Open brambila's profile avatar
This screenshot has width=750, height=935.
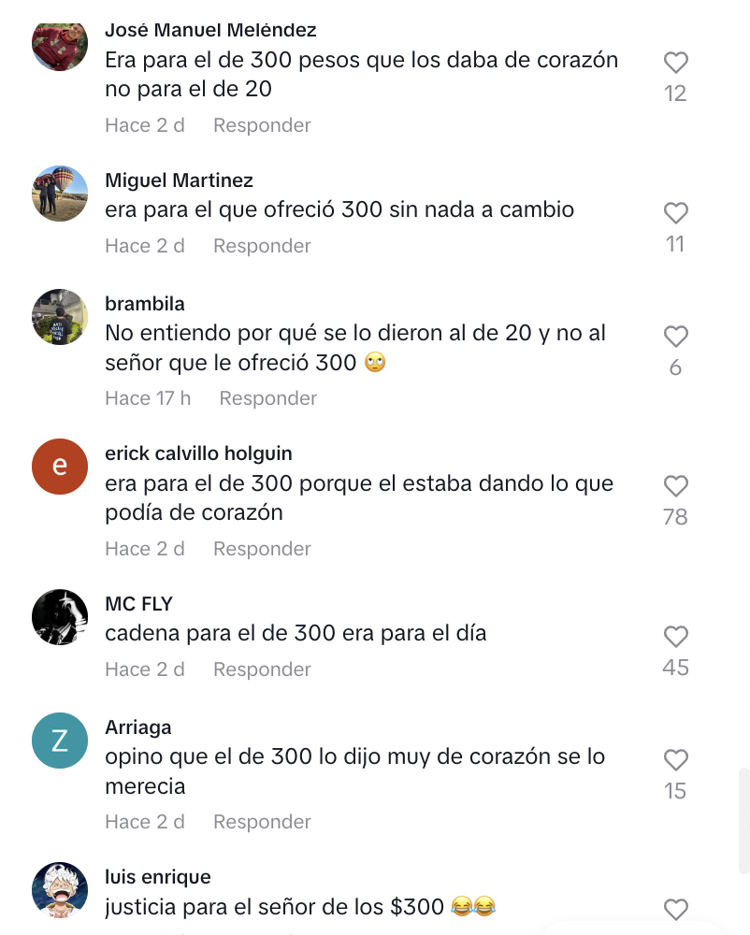(x=60, y=317)
